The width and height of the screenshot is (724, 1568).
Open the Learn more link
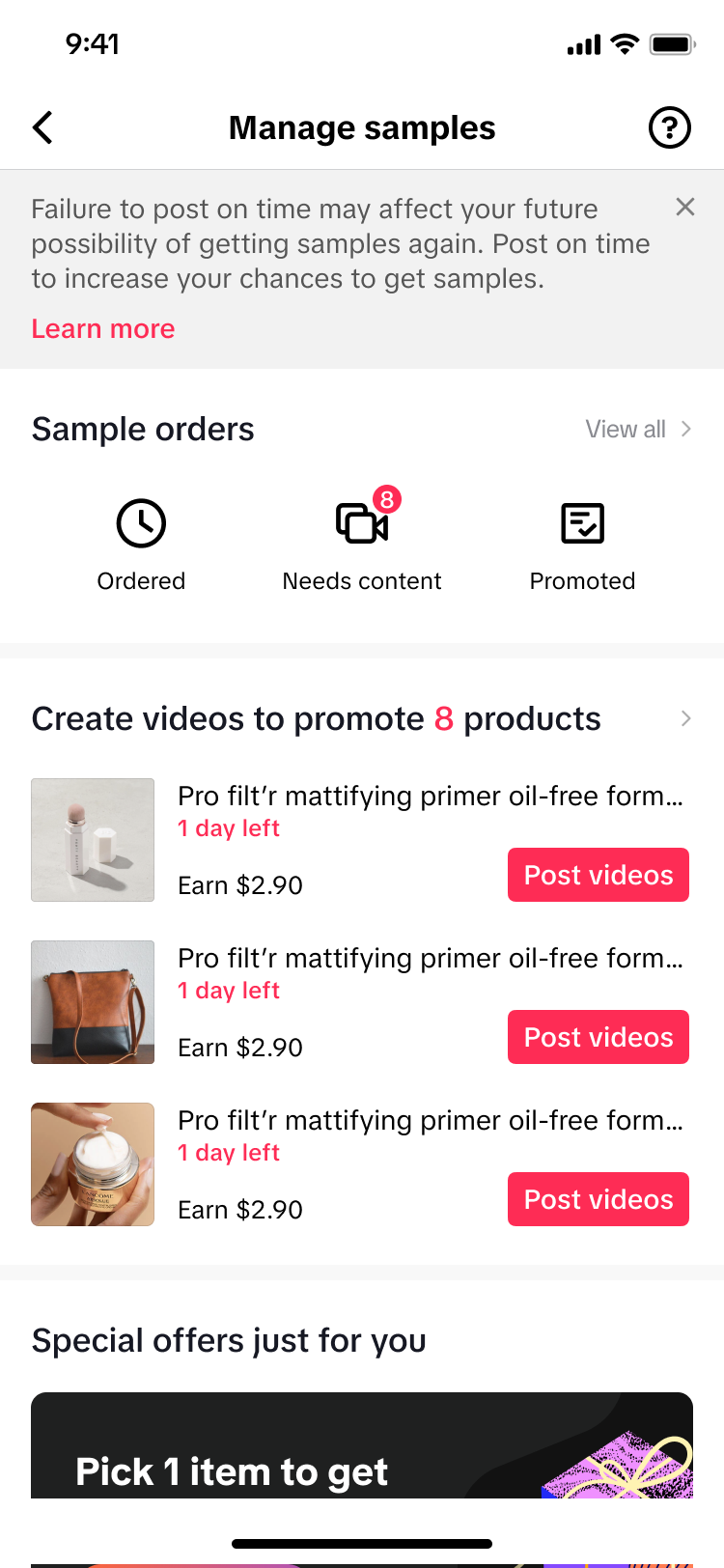point(103,328)
